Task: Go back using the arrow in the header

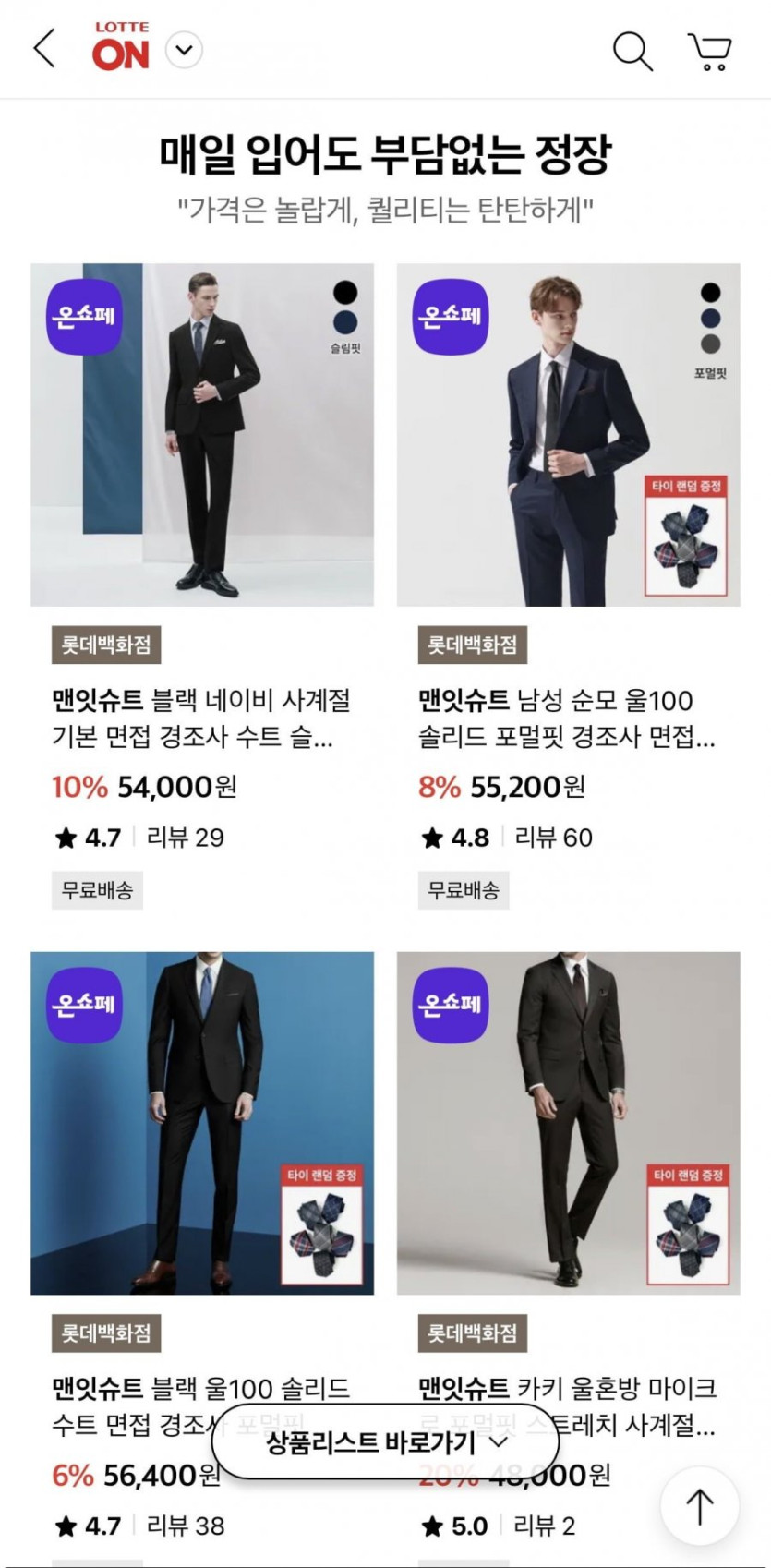Action: (44, 49)
